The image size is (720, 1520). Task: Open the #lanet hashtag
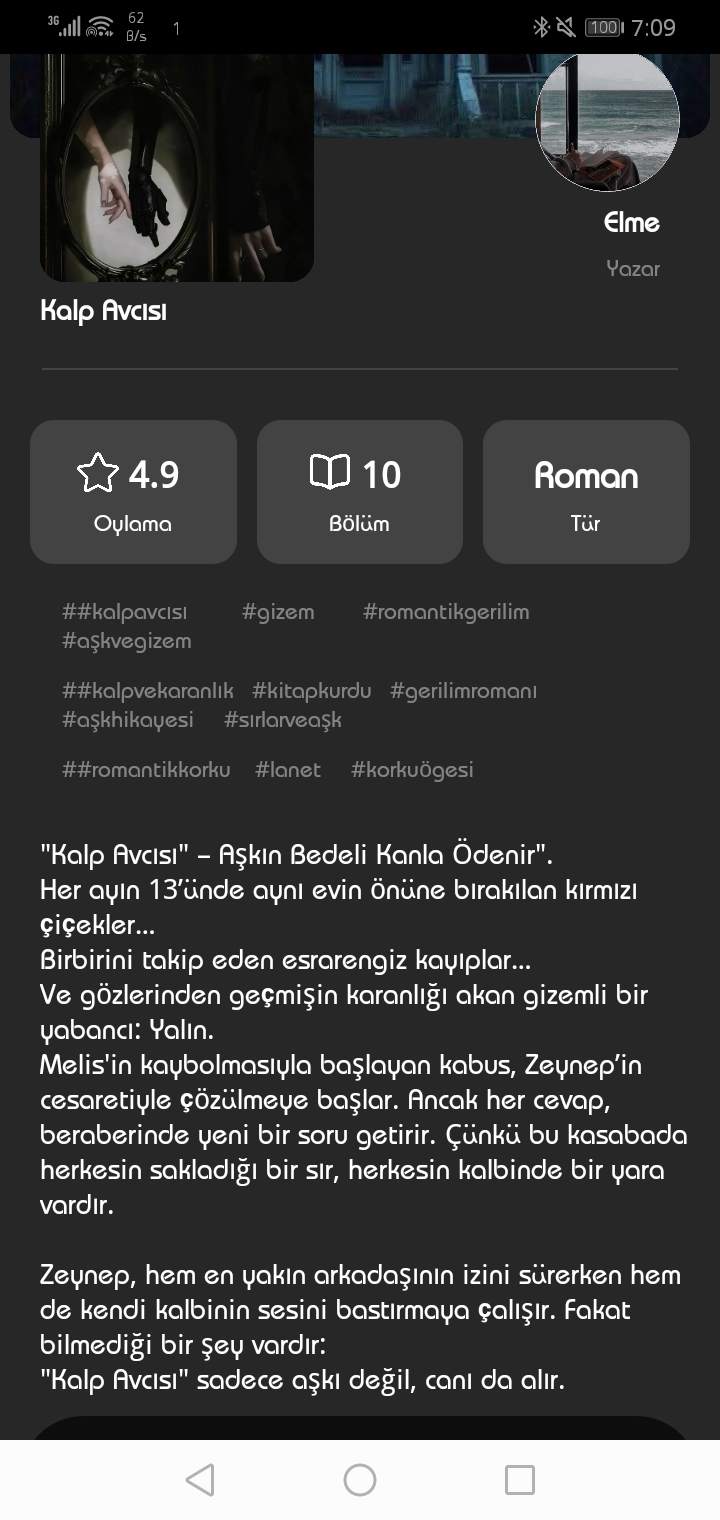click(x=288, y=770)
